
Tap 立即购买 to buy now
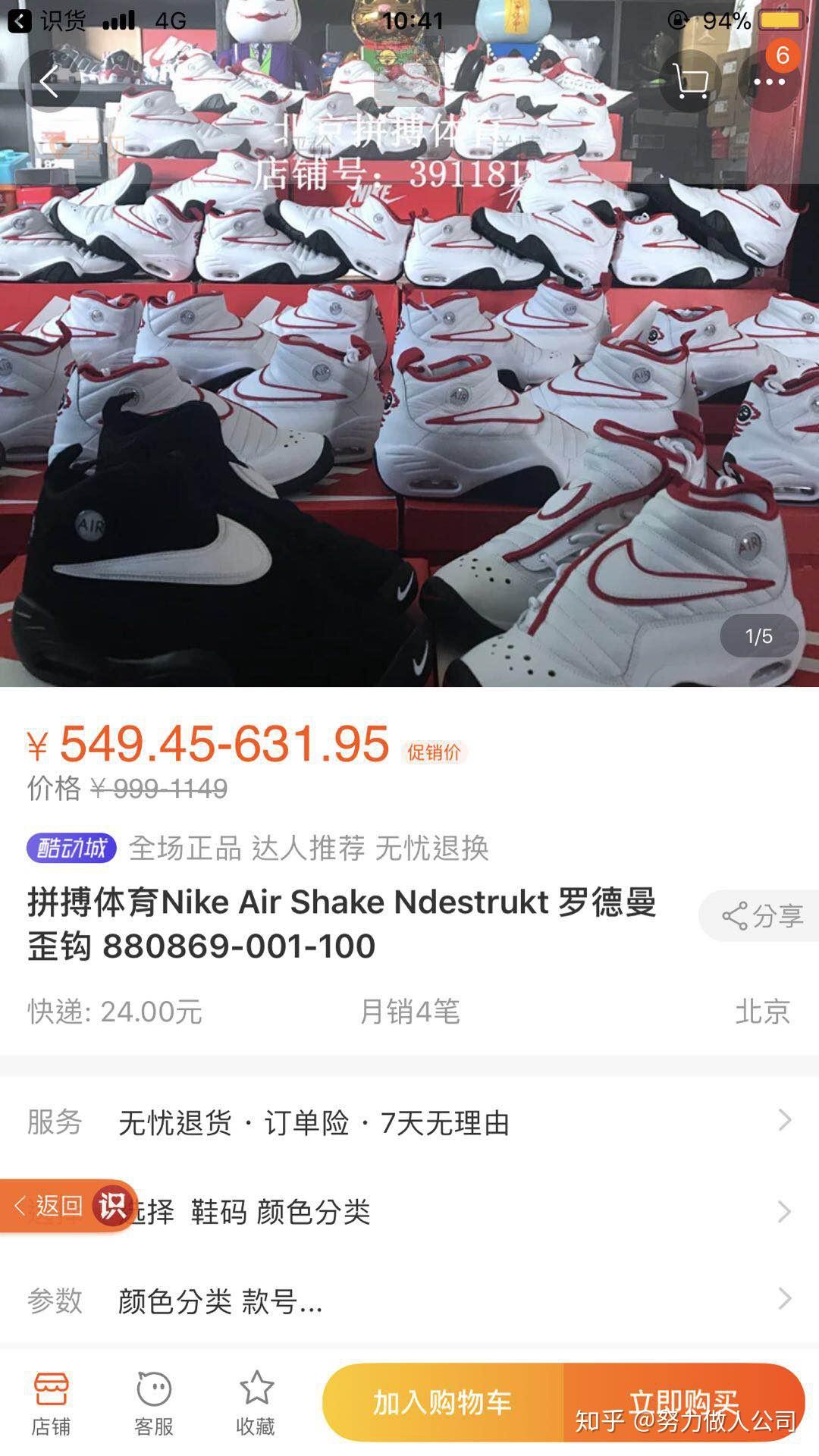tap(682, 1402)
